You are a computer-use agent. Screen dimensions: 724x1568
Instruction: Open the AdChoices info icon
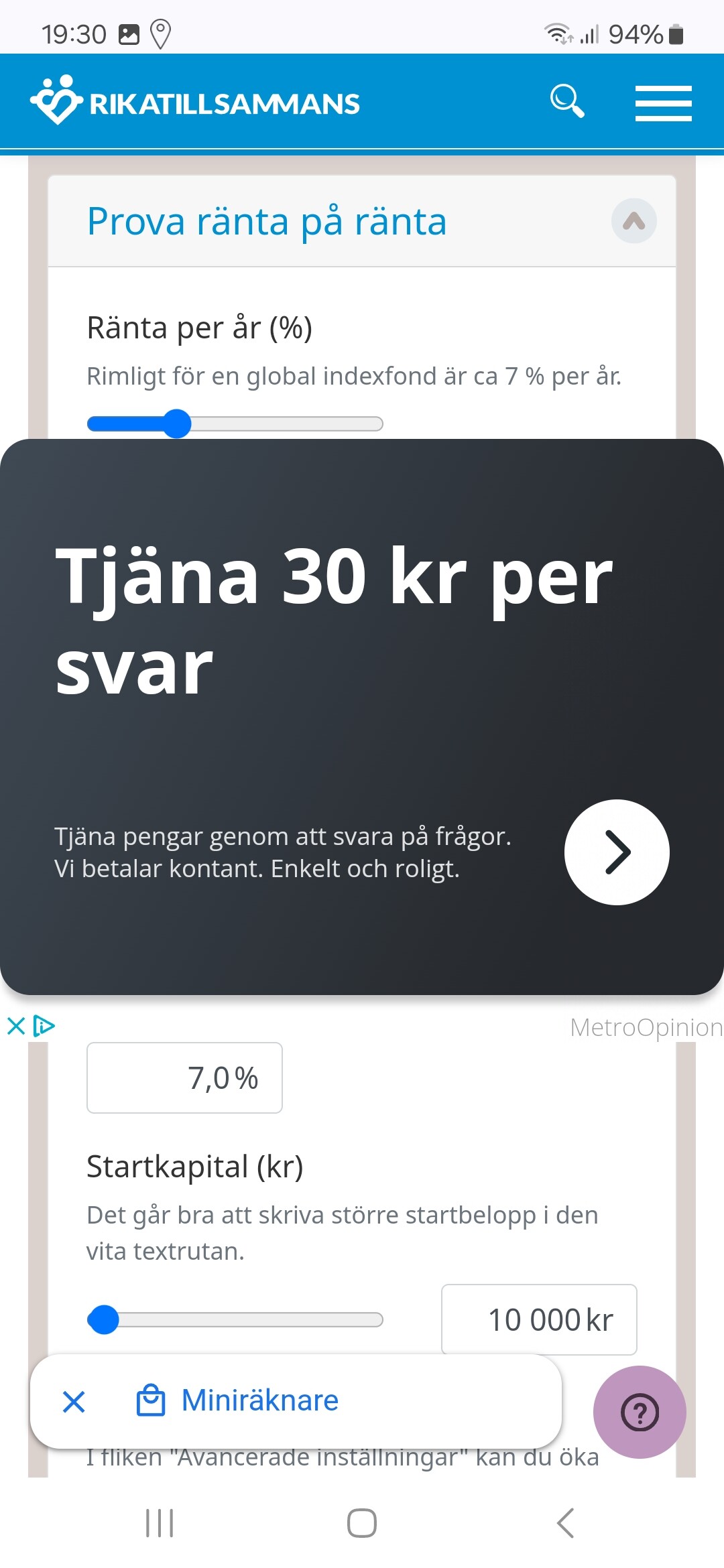(x=44, y=1026)
